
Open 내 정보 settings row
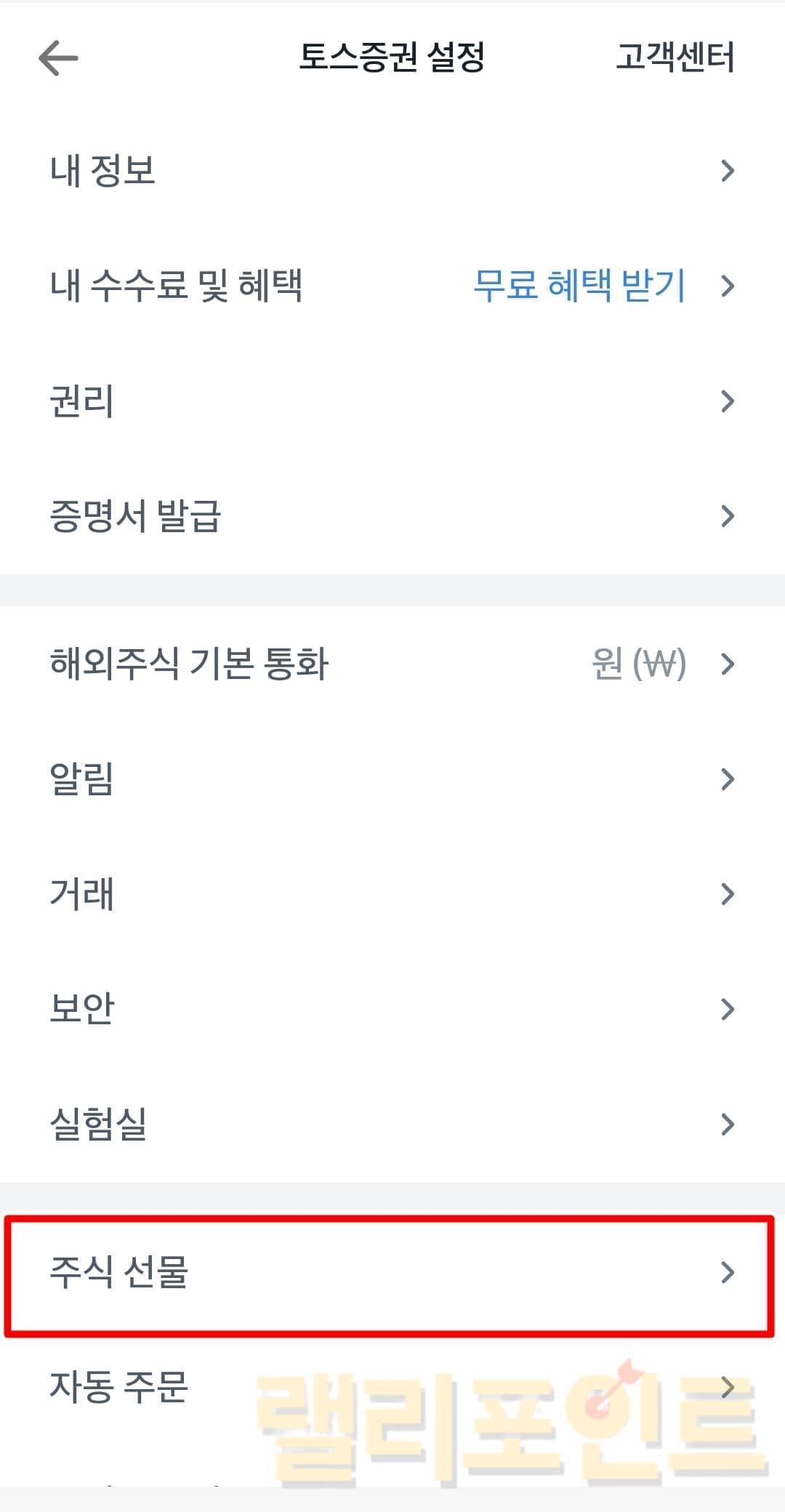tap(392, 171)
